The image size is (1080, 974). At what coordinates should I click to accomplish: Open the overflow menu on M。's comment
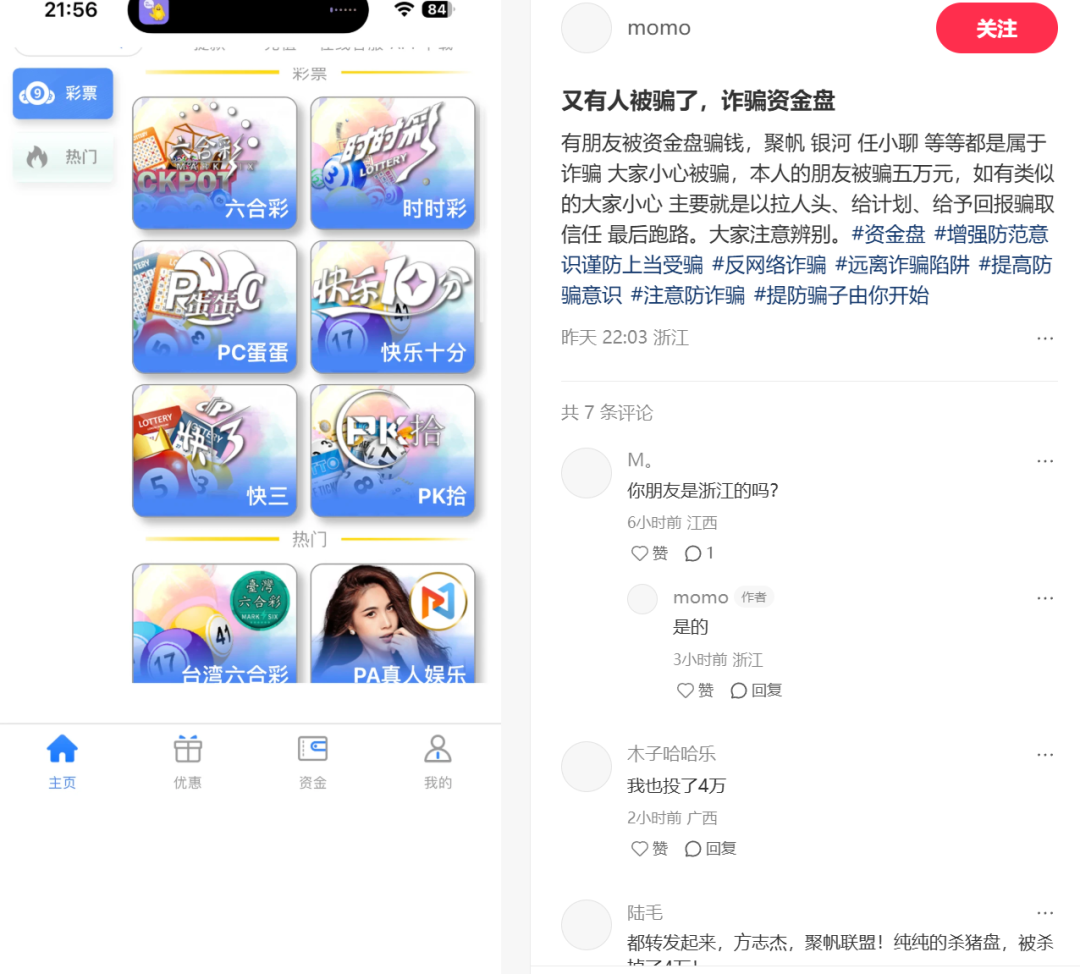pos(1045,461)
